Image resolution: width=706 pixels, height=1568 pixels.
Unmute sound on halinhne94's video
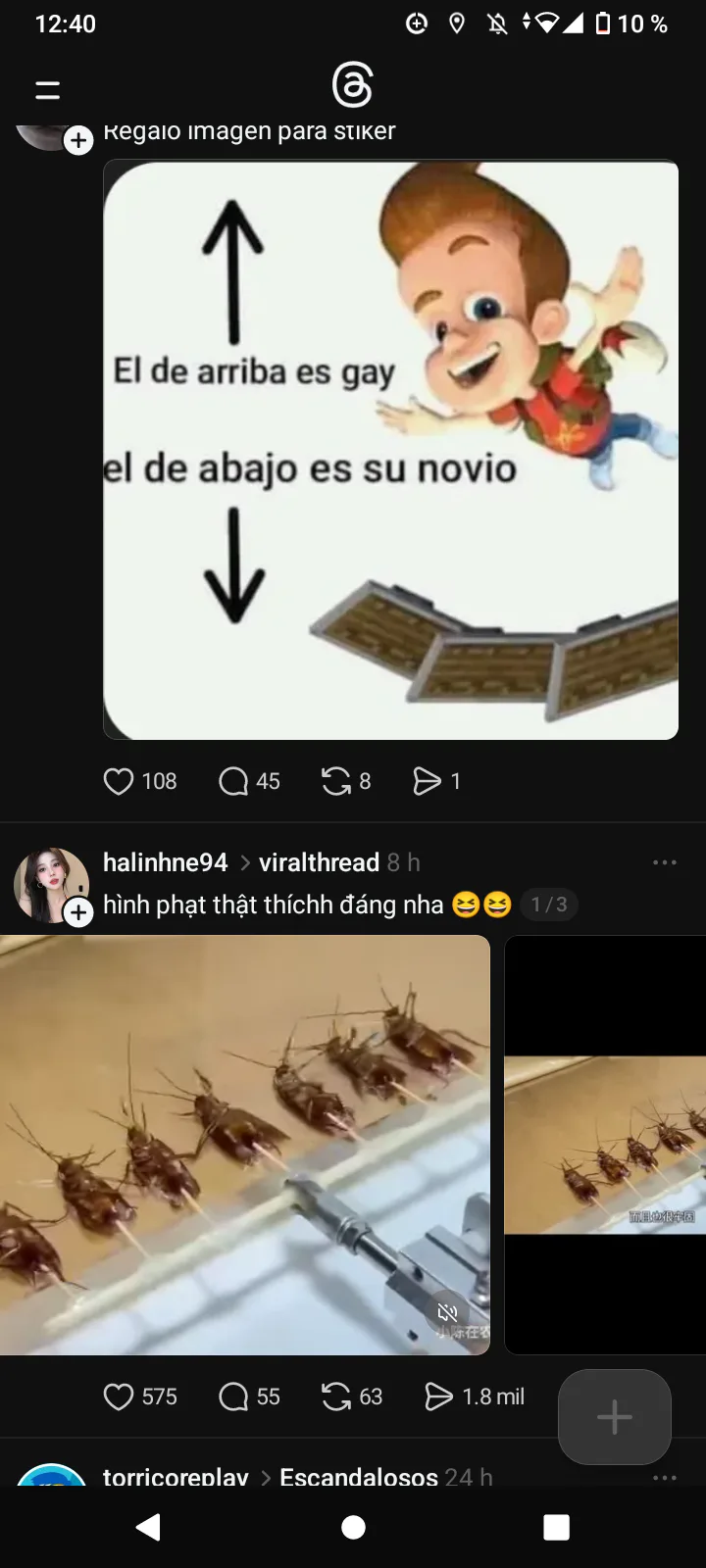[x=448, y=1313]
